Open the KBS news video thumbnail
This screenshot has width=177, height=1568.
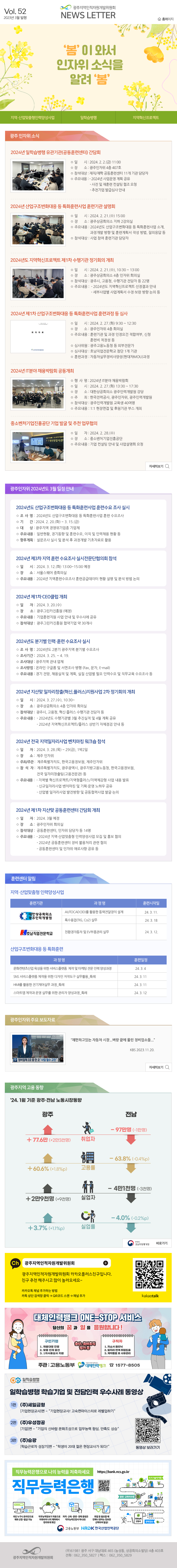(x=38, y=1046)
